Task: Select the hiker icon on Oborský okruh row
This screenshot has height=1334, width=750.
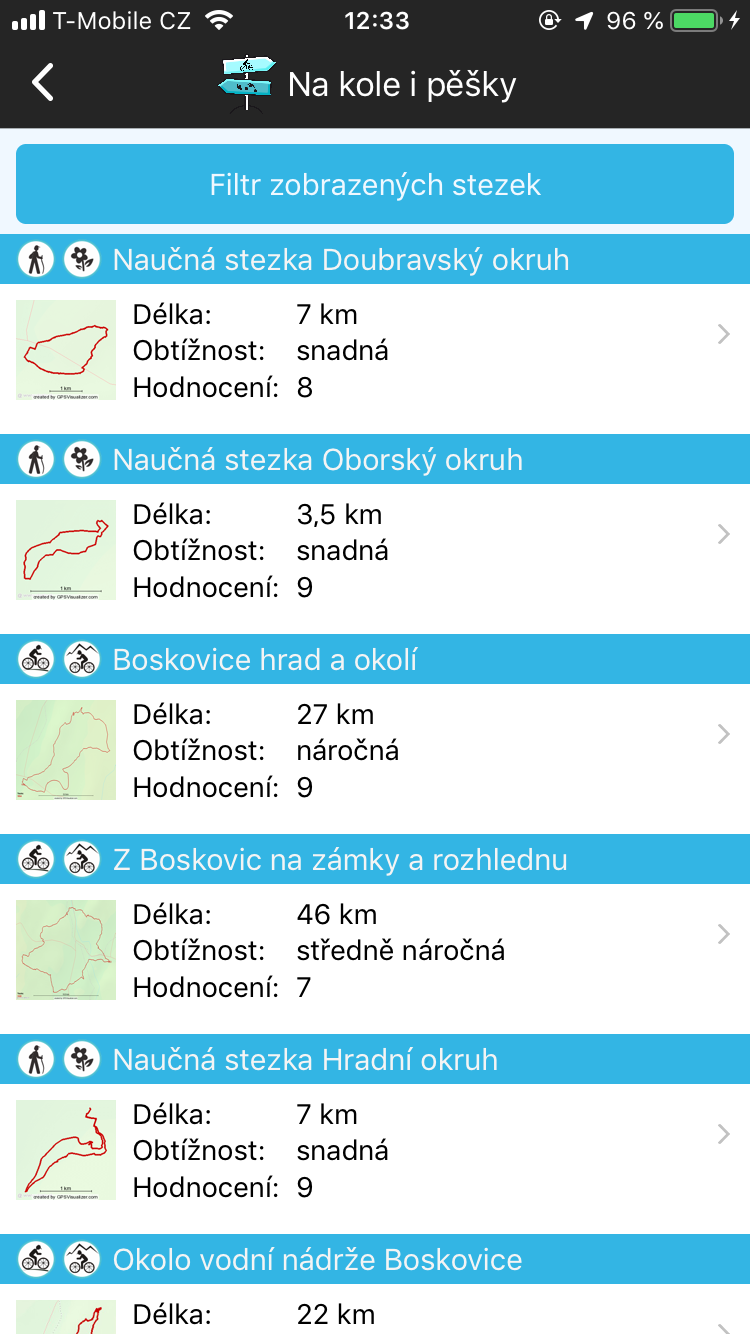Action: [36, 459]
